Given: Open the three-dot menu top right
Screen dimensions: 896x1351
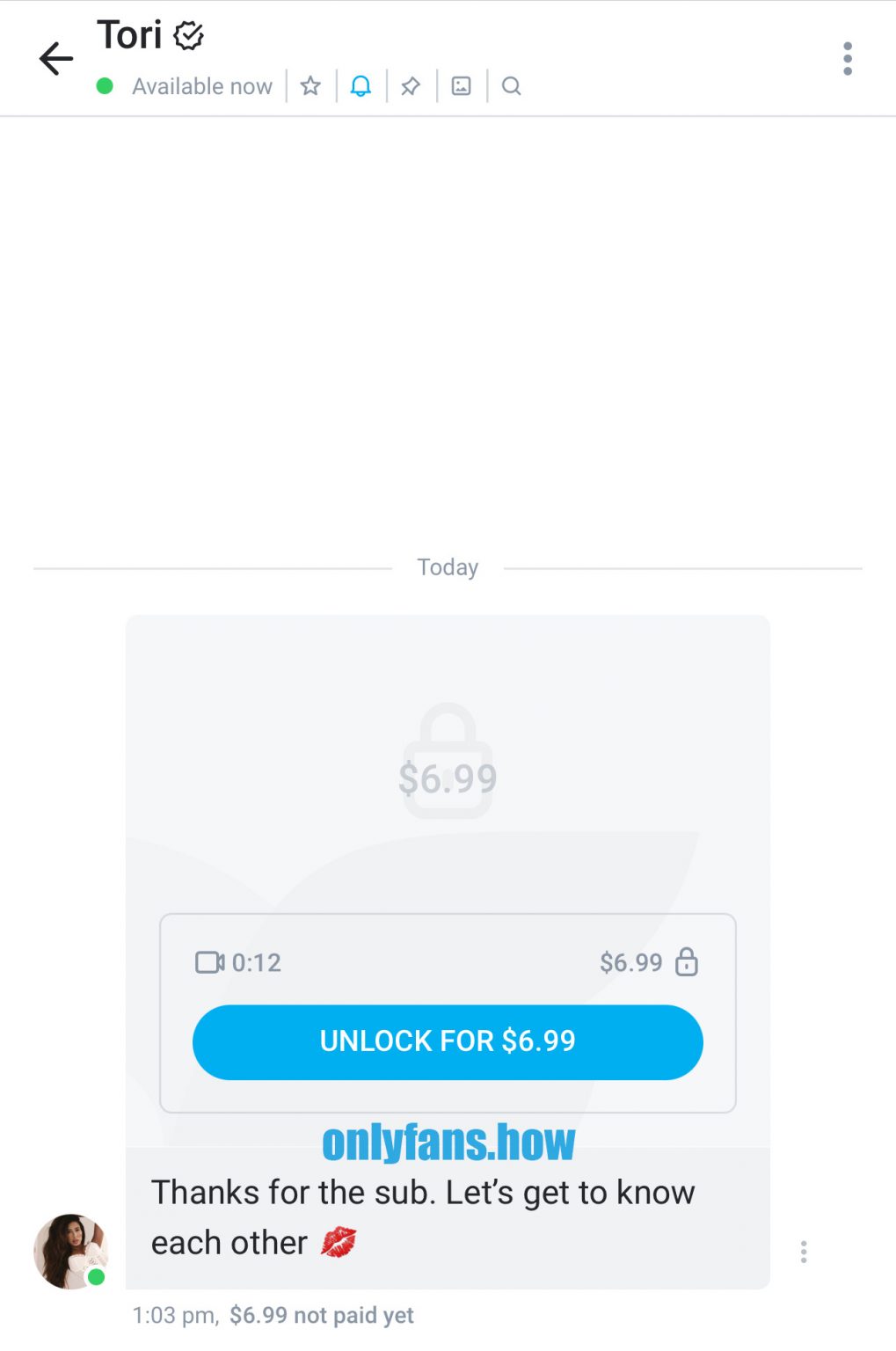Looking at the screenshot, I should 847,58.
